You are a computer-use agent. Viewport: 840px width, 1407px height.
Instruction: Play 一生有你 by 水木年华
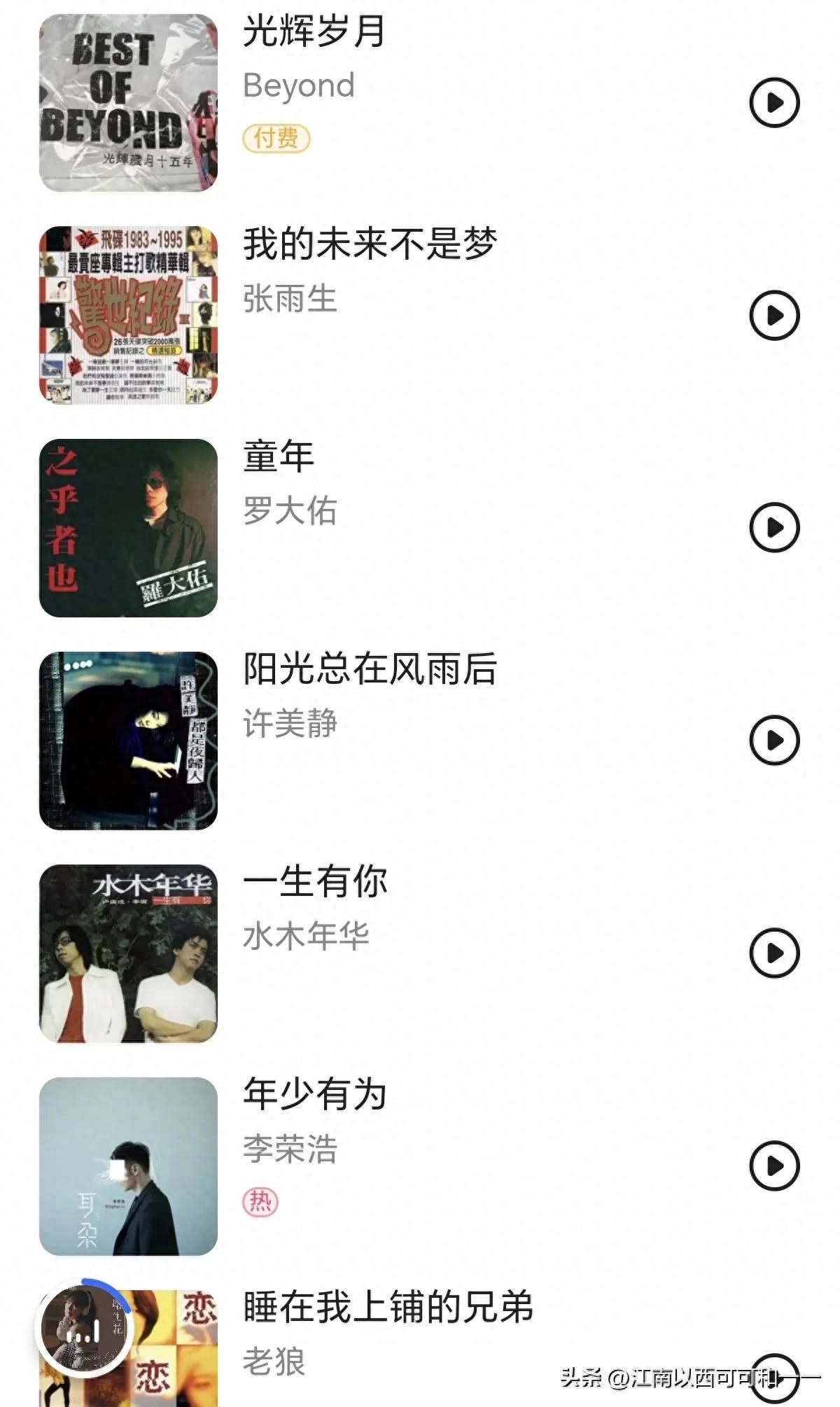(x=774, y=952)
